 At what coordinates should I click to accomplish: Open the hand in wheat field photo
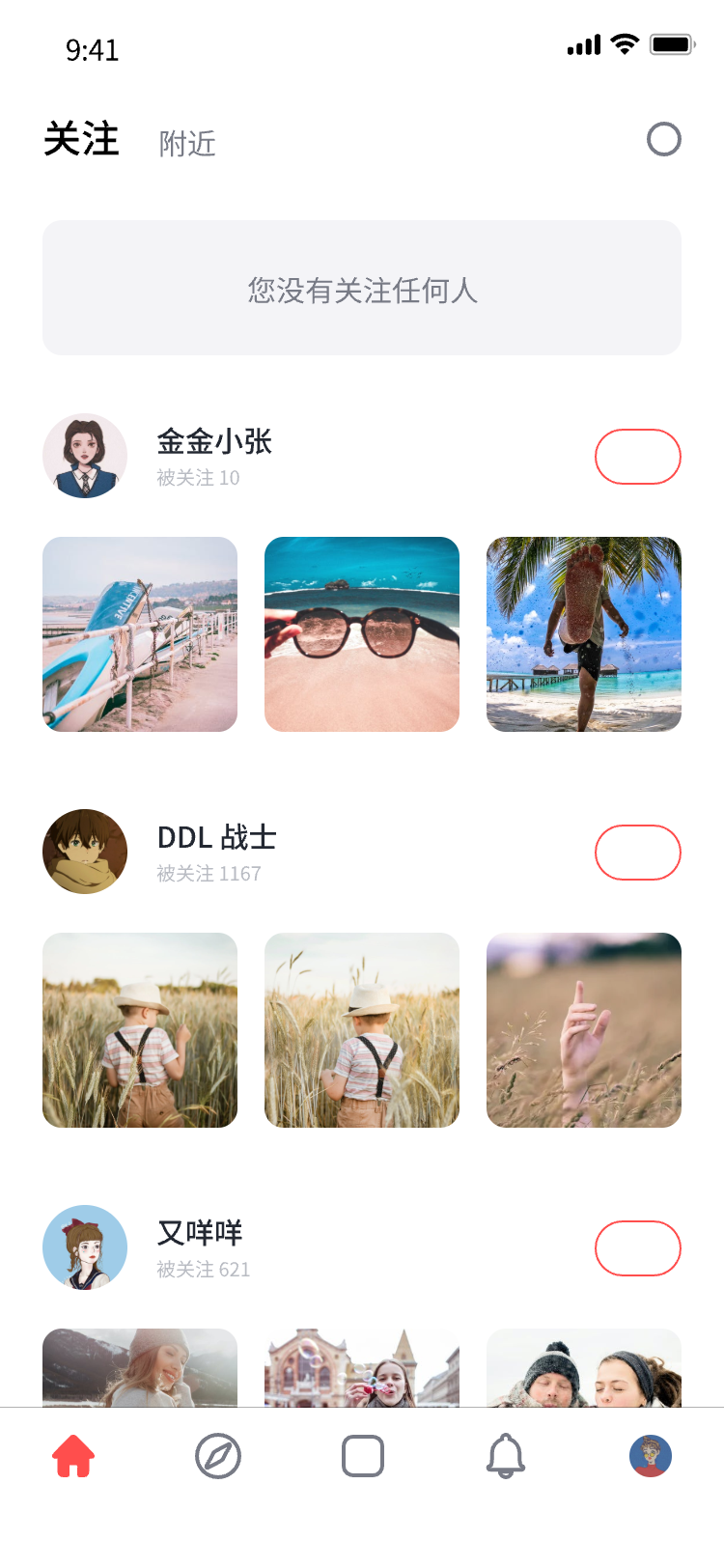click(x=584, y=1030)
